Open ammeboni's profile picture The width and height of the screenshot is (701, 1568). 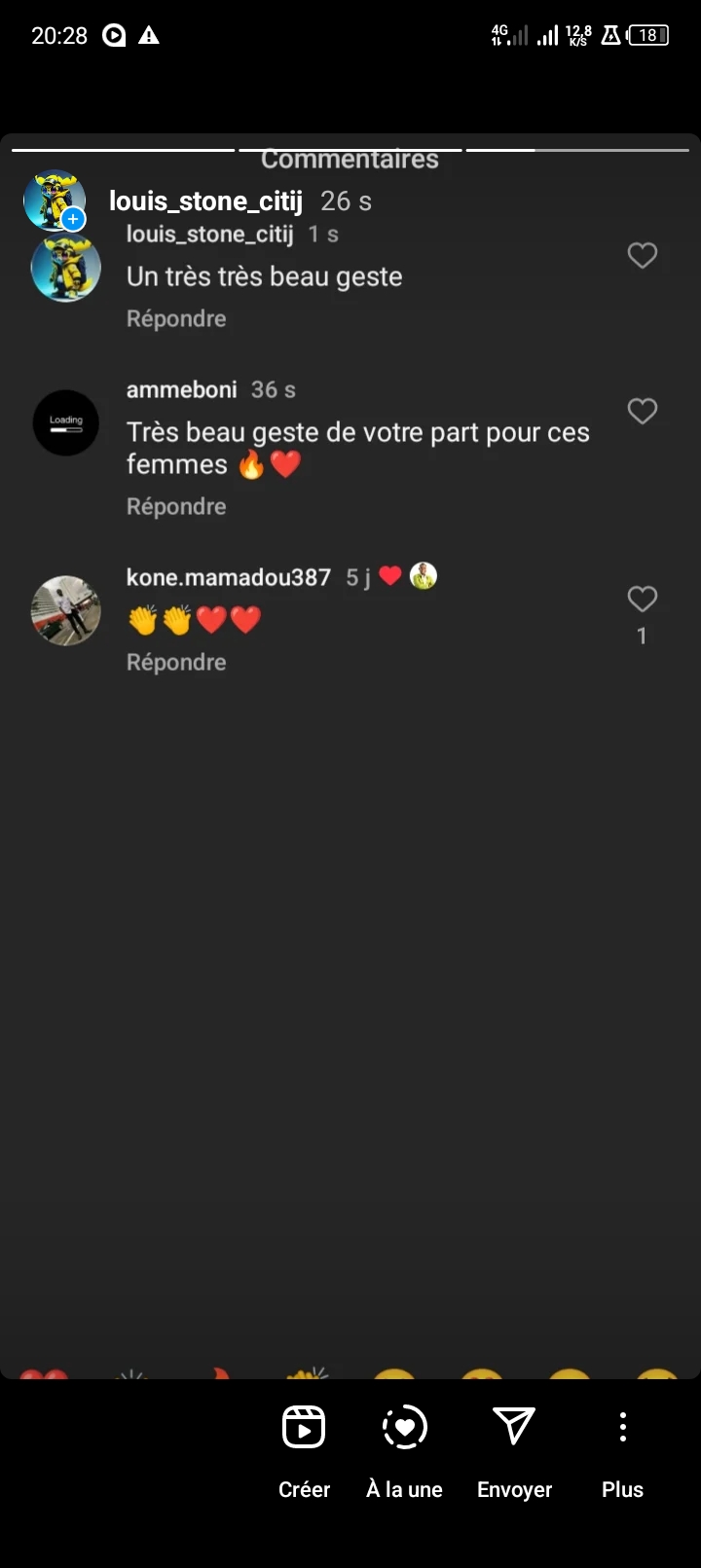tap(66, 423)
